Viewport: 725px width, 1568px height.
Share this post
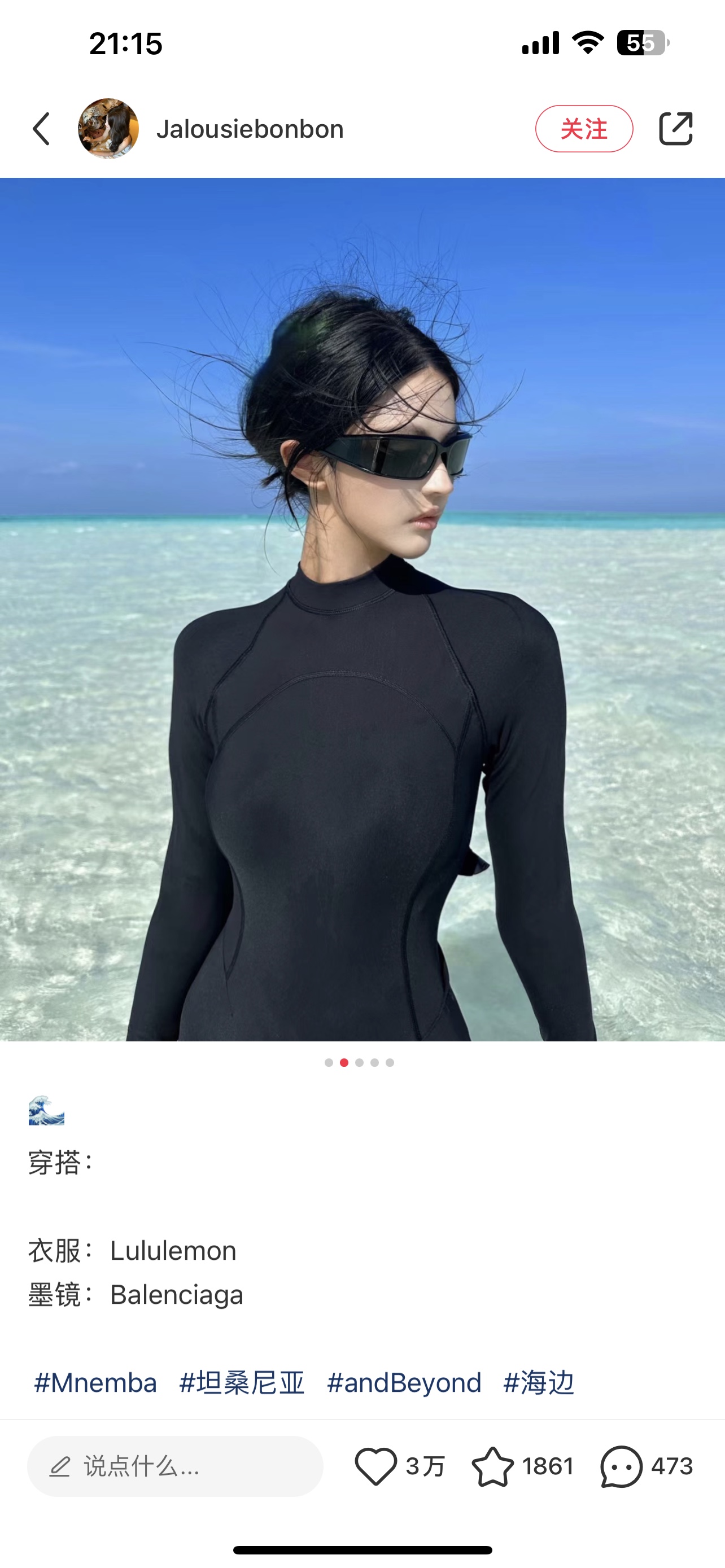coord(676,129)
